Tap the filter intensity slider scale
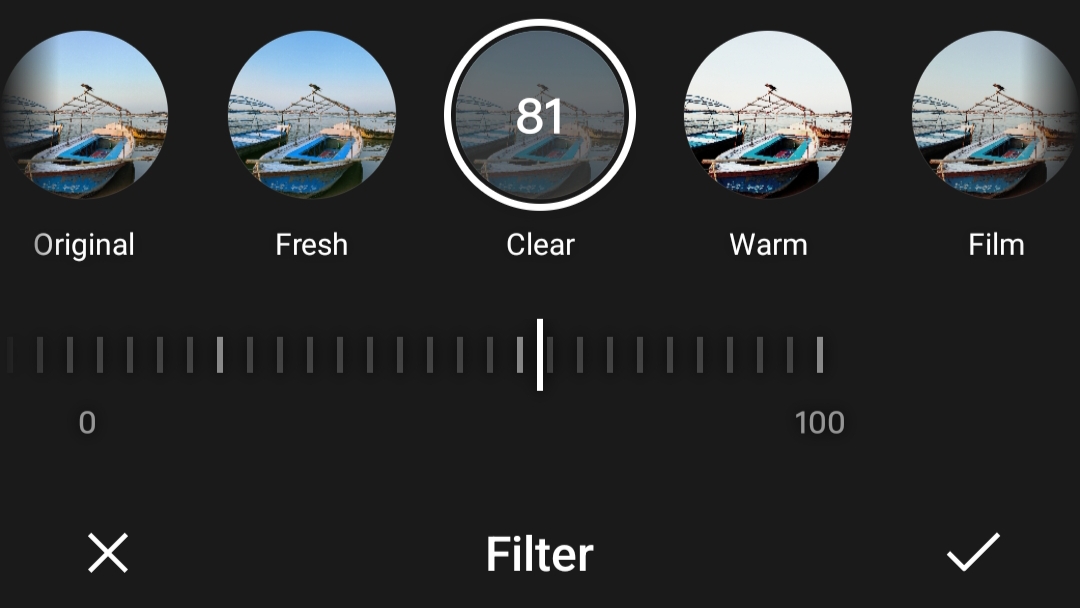The image size is (1080, 608). coord(420,355)
